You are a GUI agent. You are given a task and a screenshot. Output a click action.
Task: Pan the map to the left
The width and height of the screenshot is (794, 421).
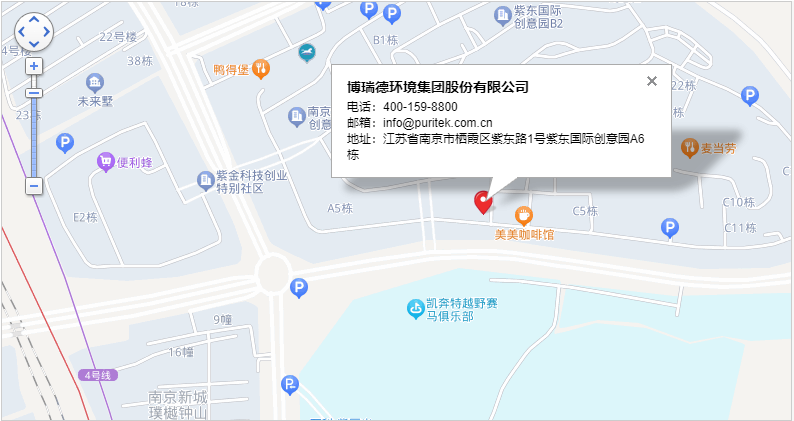tap(22, 32)
